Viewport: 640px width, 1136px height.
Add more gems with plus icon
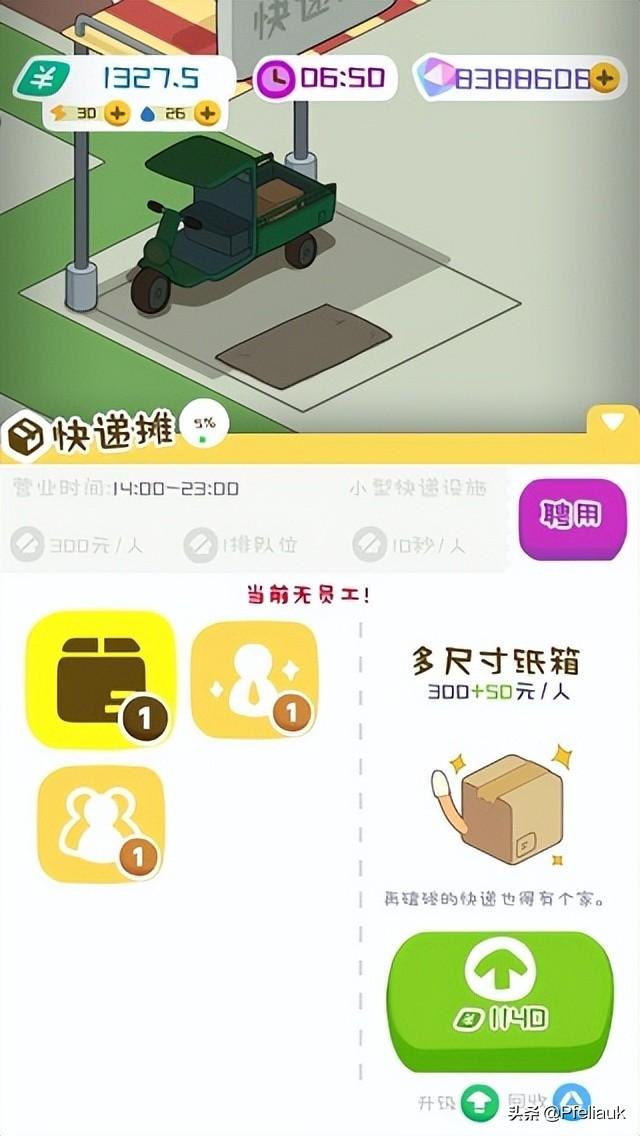pyautogui.click(x=603, y=78)
